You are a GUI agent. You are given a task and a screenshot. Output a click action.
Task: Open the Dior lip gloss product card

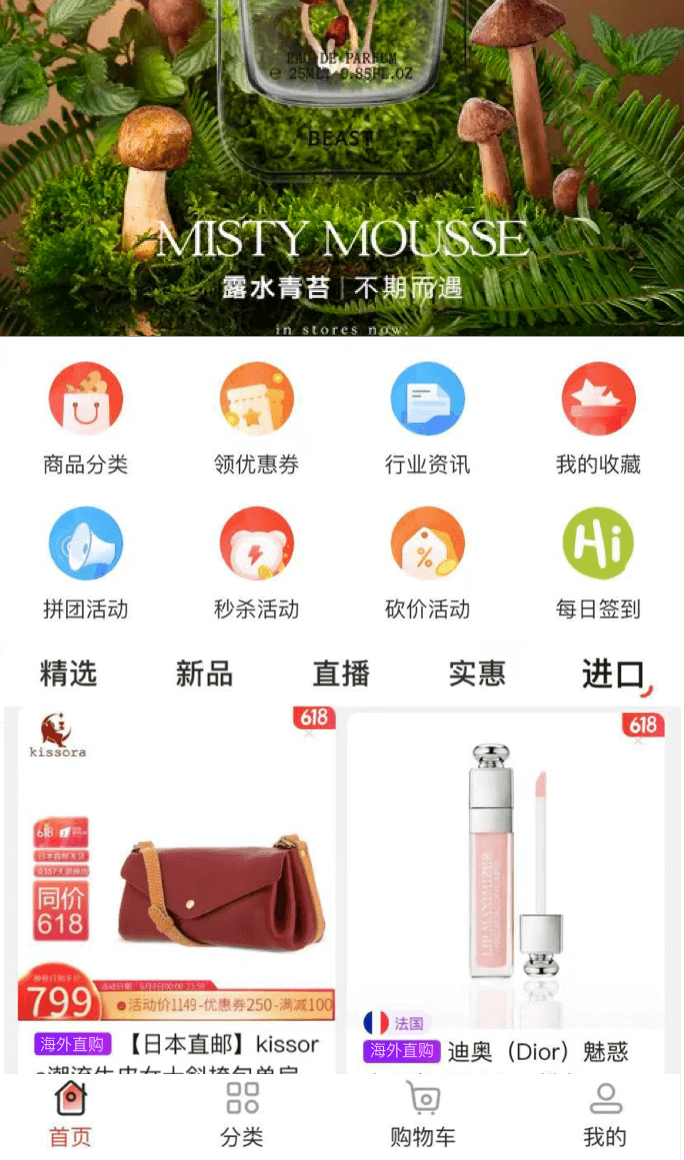click(x=506, y=880)
